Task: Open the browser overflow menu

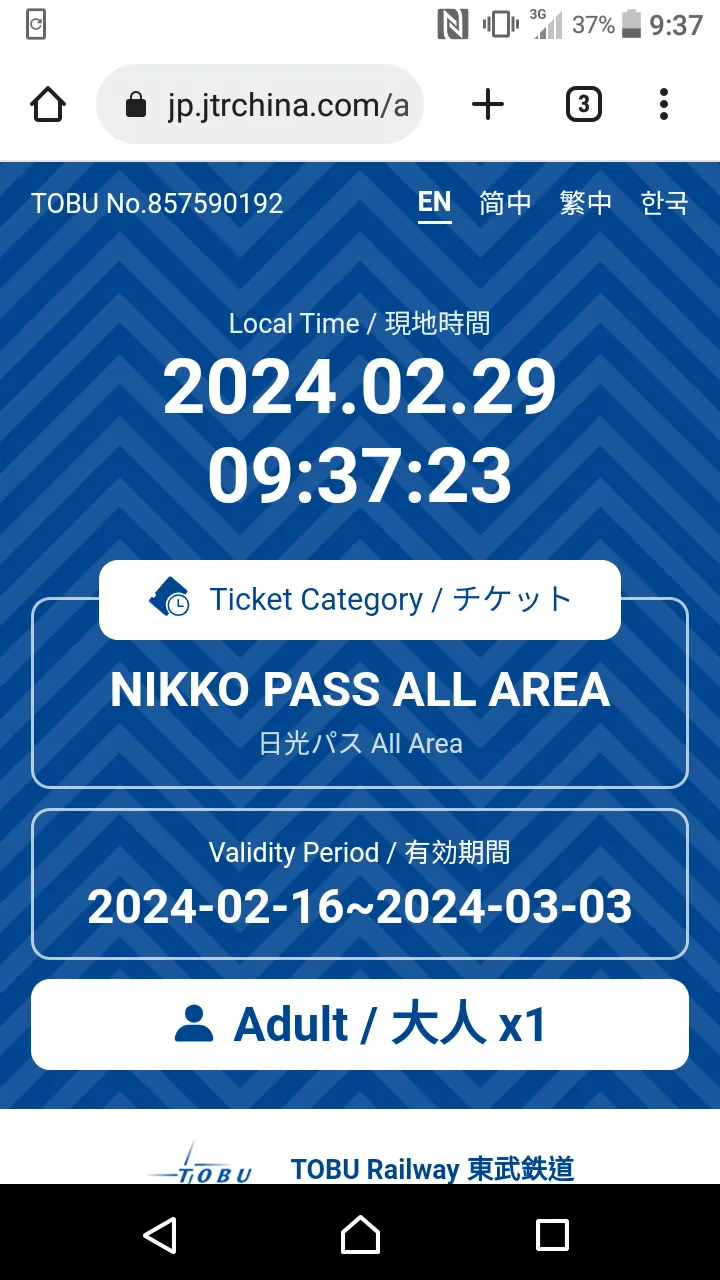Action: pyautogui.click(x=664, y=105)
